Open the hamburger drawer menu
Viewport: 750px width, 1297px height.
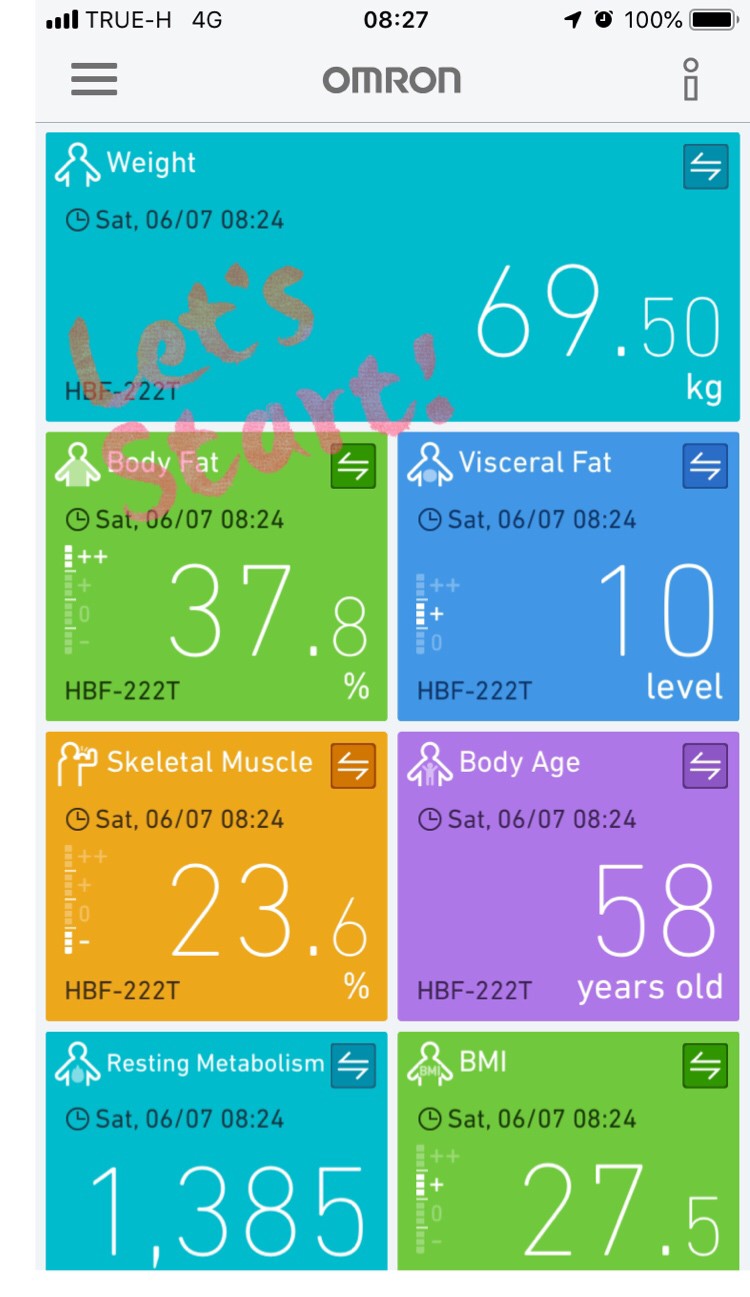94,79
